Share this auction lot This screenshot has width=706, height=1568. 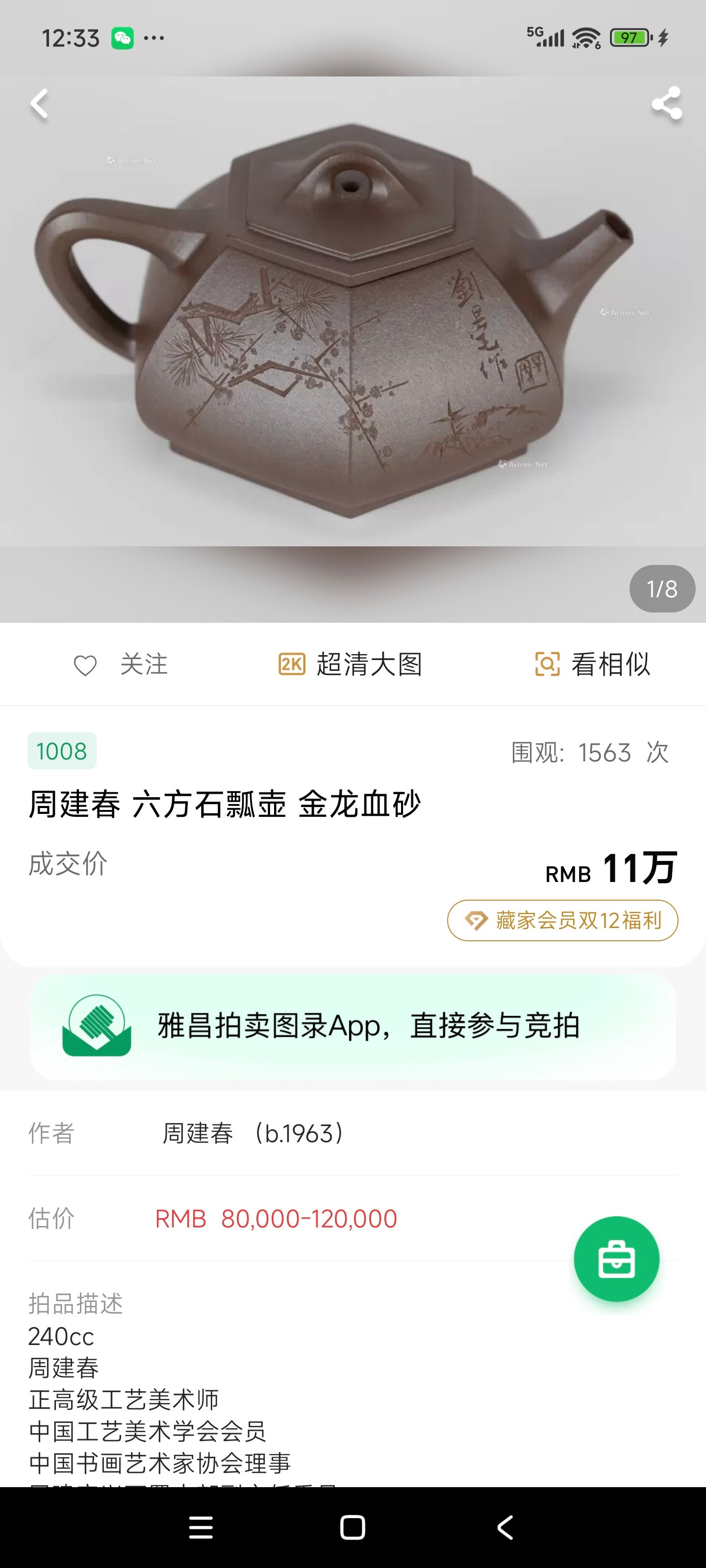[x=666, y=103]
